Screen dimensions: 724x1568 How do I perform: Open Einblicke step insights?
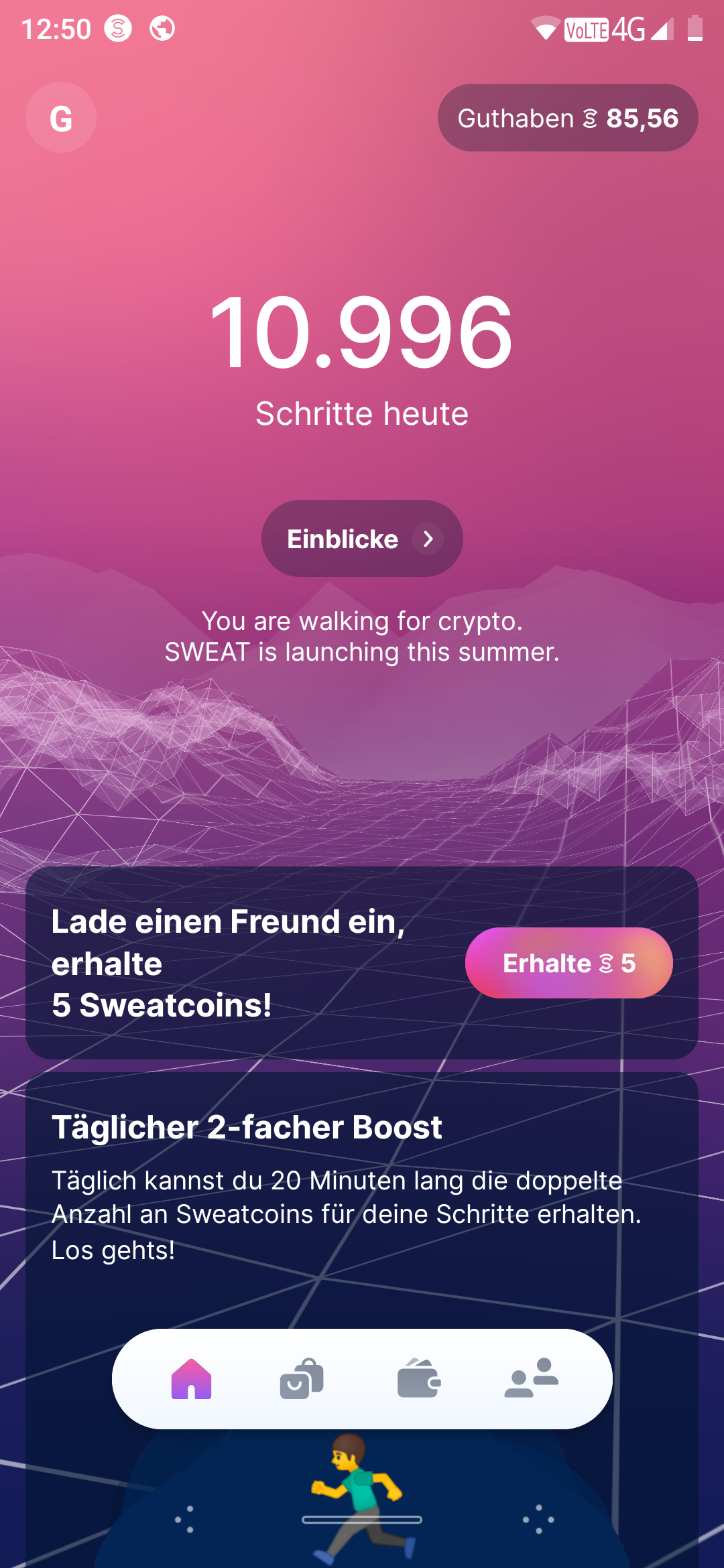(x=362, y=539)
